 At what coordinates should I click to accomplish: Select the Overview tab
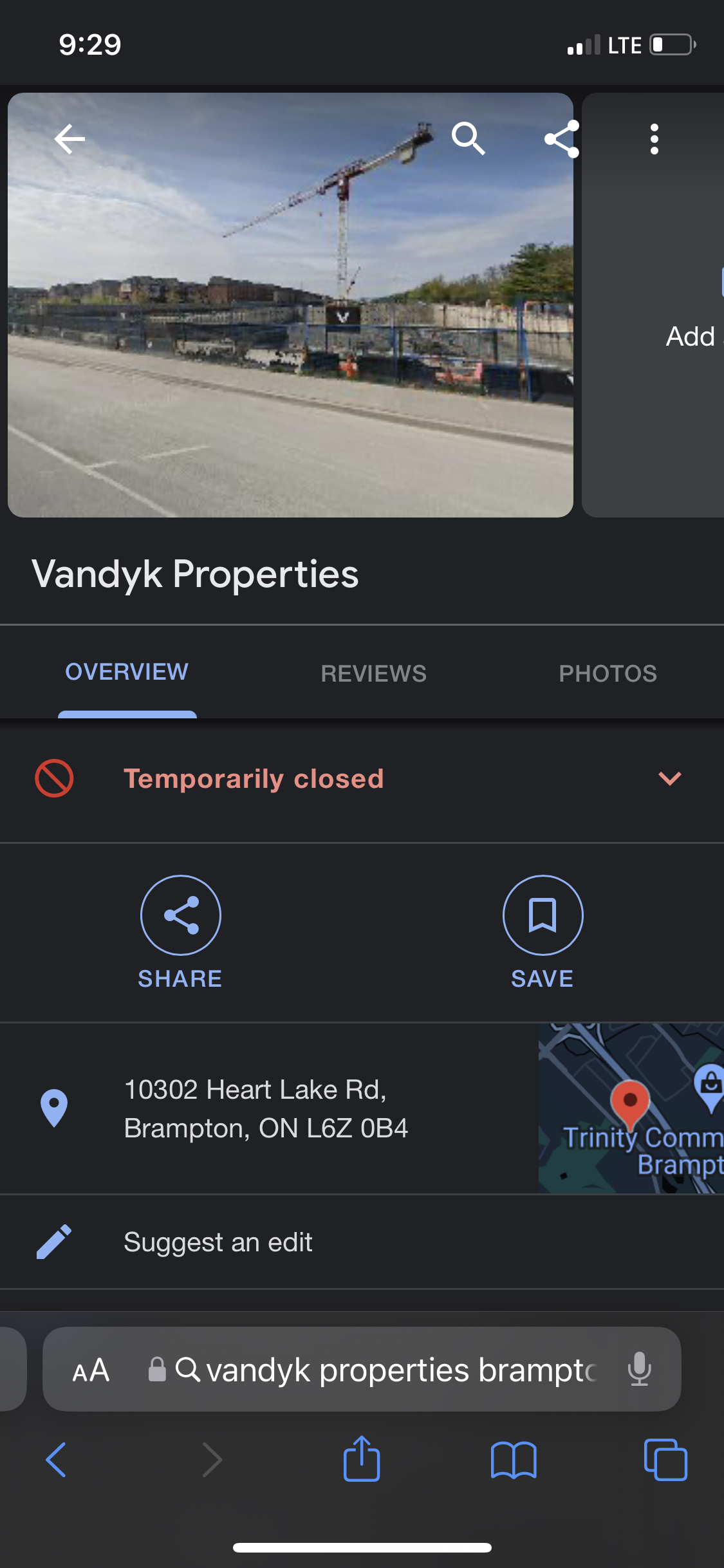[x=127, y=672]
